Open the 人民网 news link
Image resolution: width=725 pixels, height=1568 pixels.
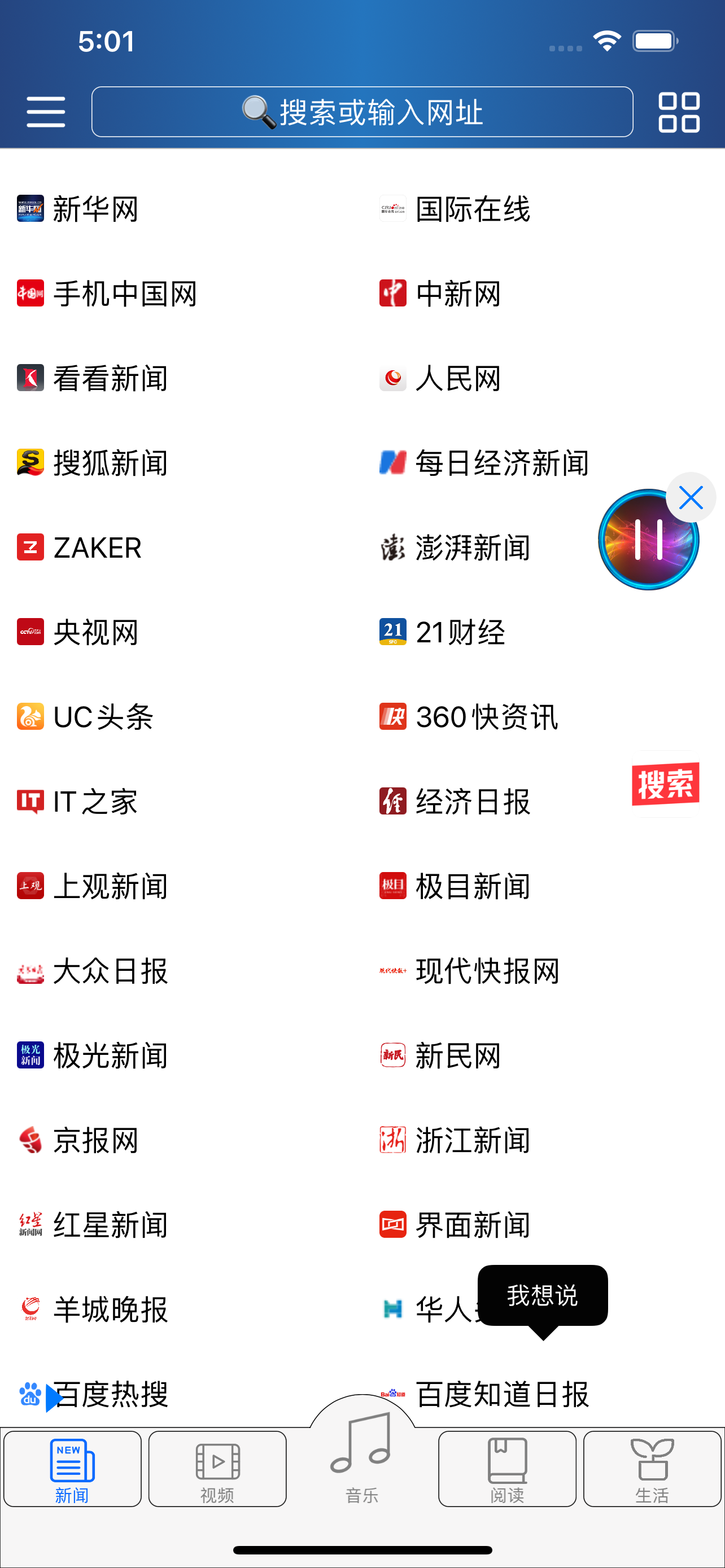pyautogui.click(x=457, y=378)
